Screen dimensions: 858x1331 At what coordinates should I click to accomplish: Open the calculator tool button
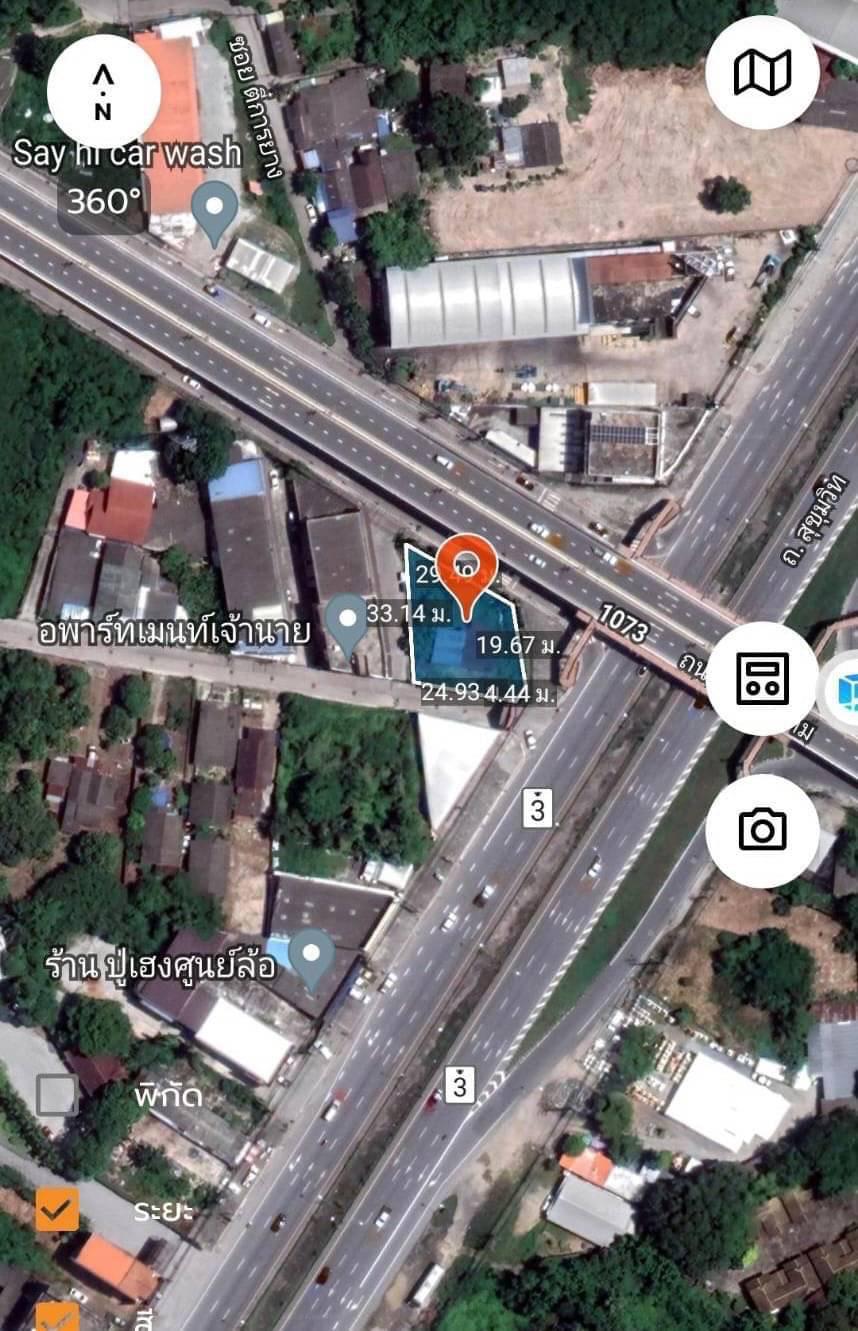coord(762,678)
